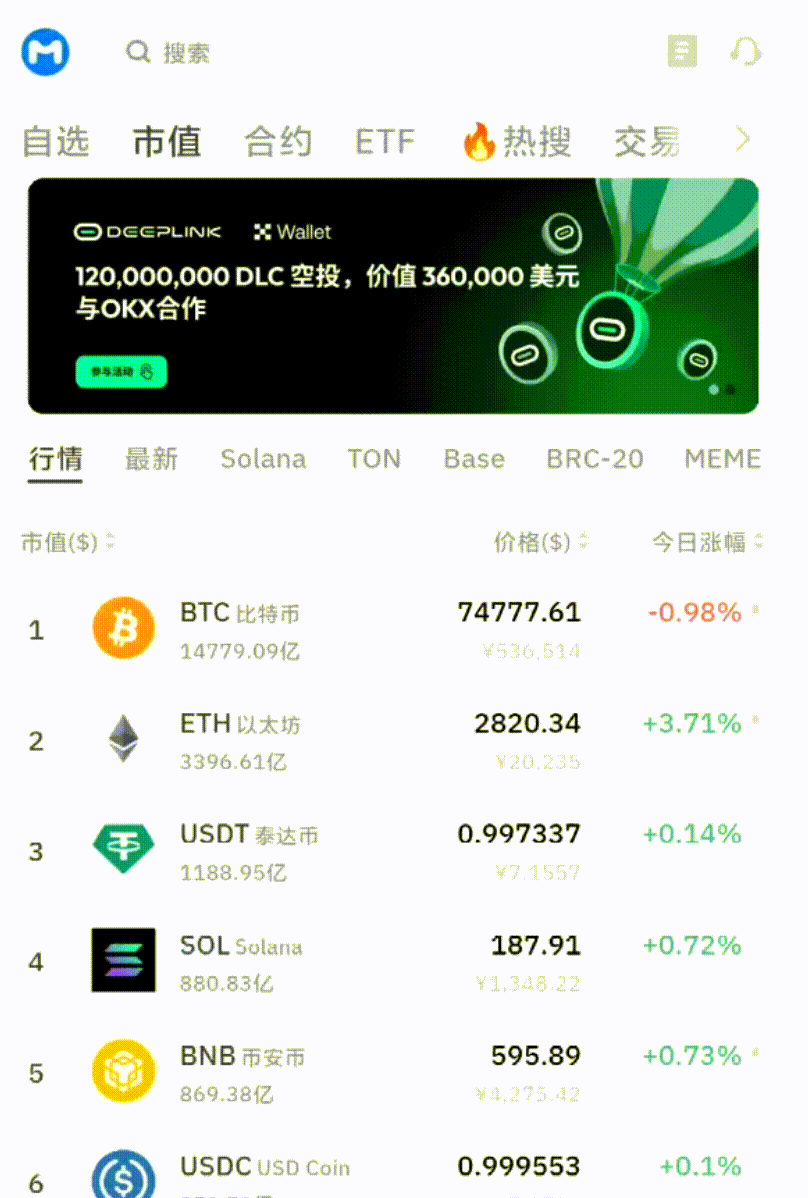Select the BRC-20 sub-tab
Screen dimensions: 808x1198
[x=595, y=459]
